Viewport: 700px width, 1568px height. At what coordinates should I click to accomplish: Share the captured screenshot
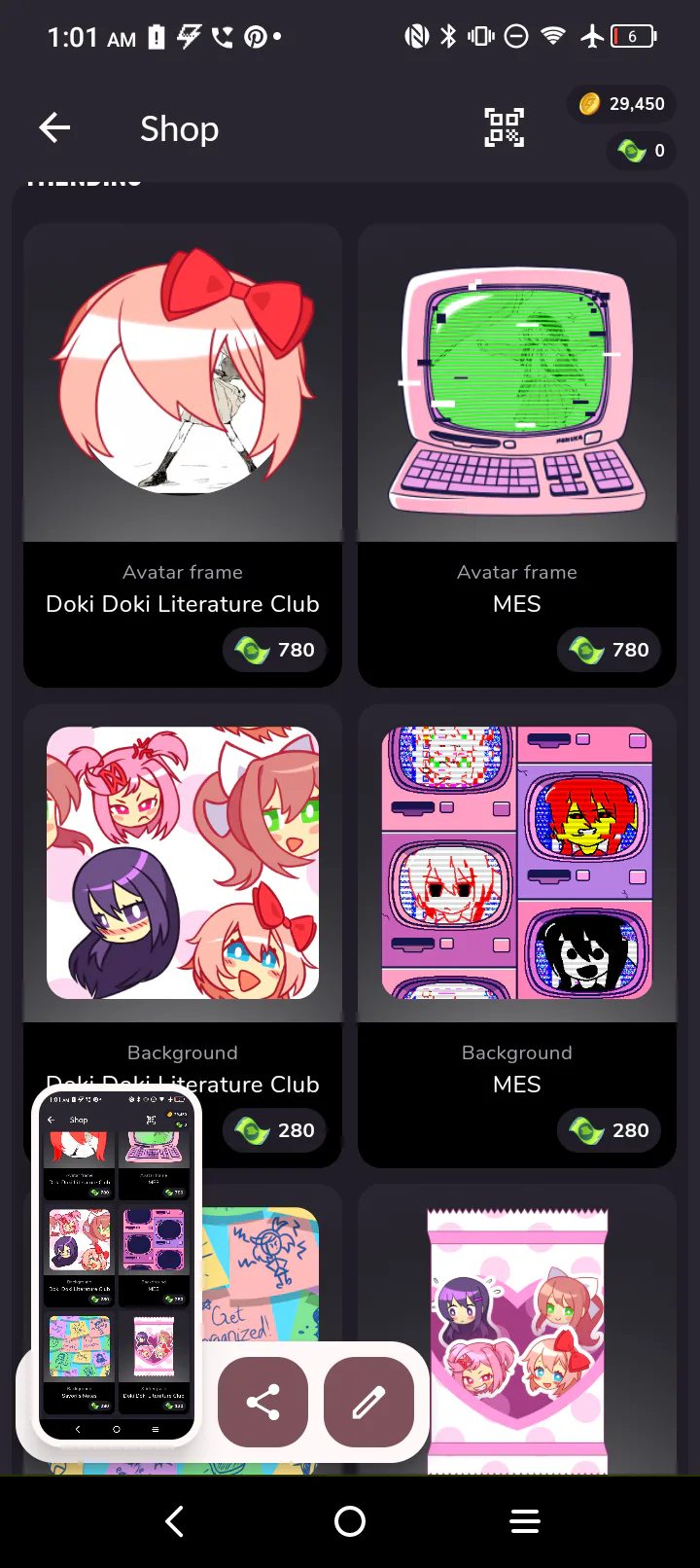[x=262, y=1402]
